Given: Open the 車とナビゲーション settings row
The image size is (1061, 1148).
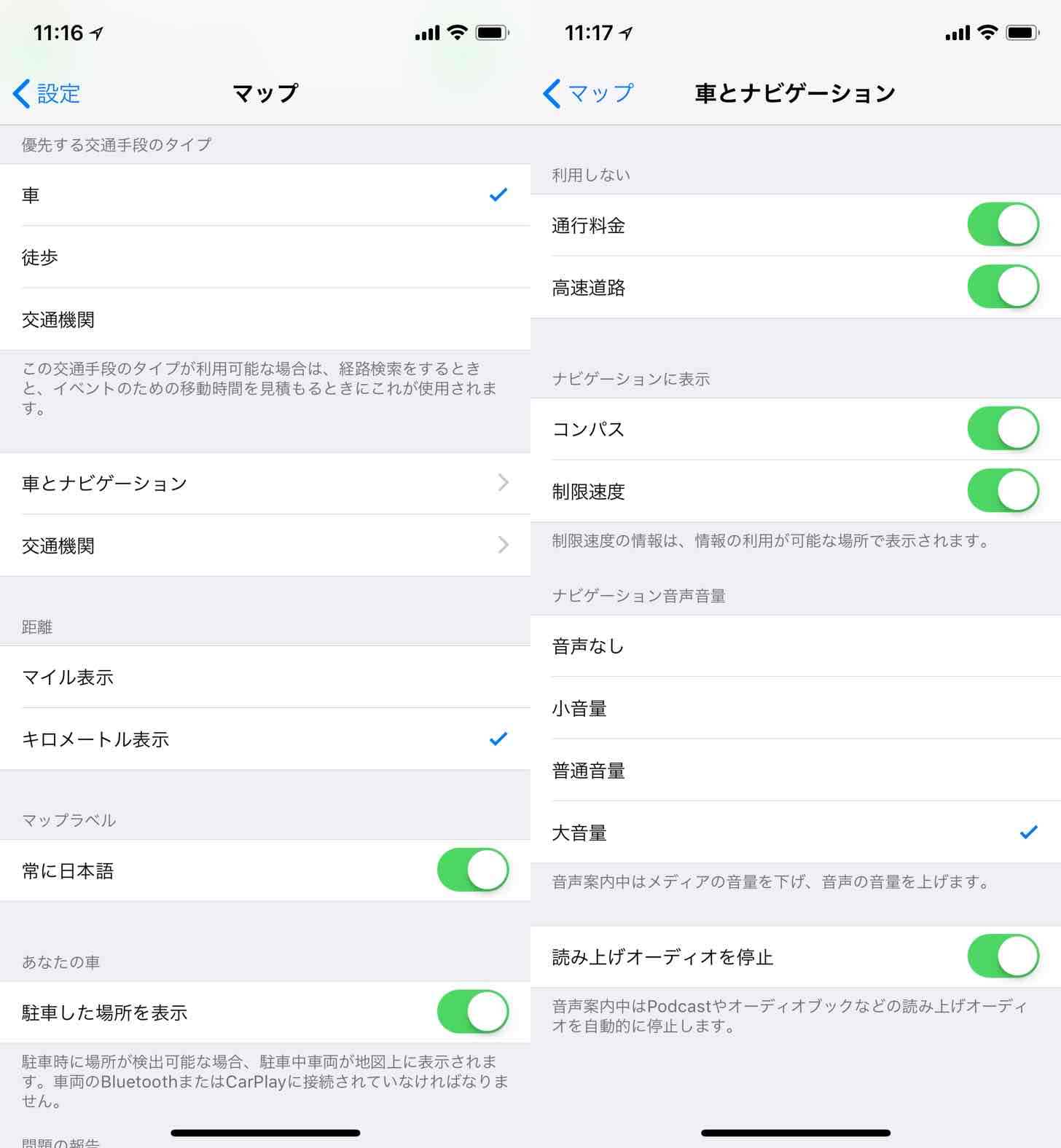Looking at the screenshot, I should (x=265, y=483).
